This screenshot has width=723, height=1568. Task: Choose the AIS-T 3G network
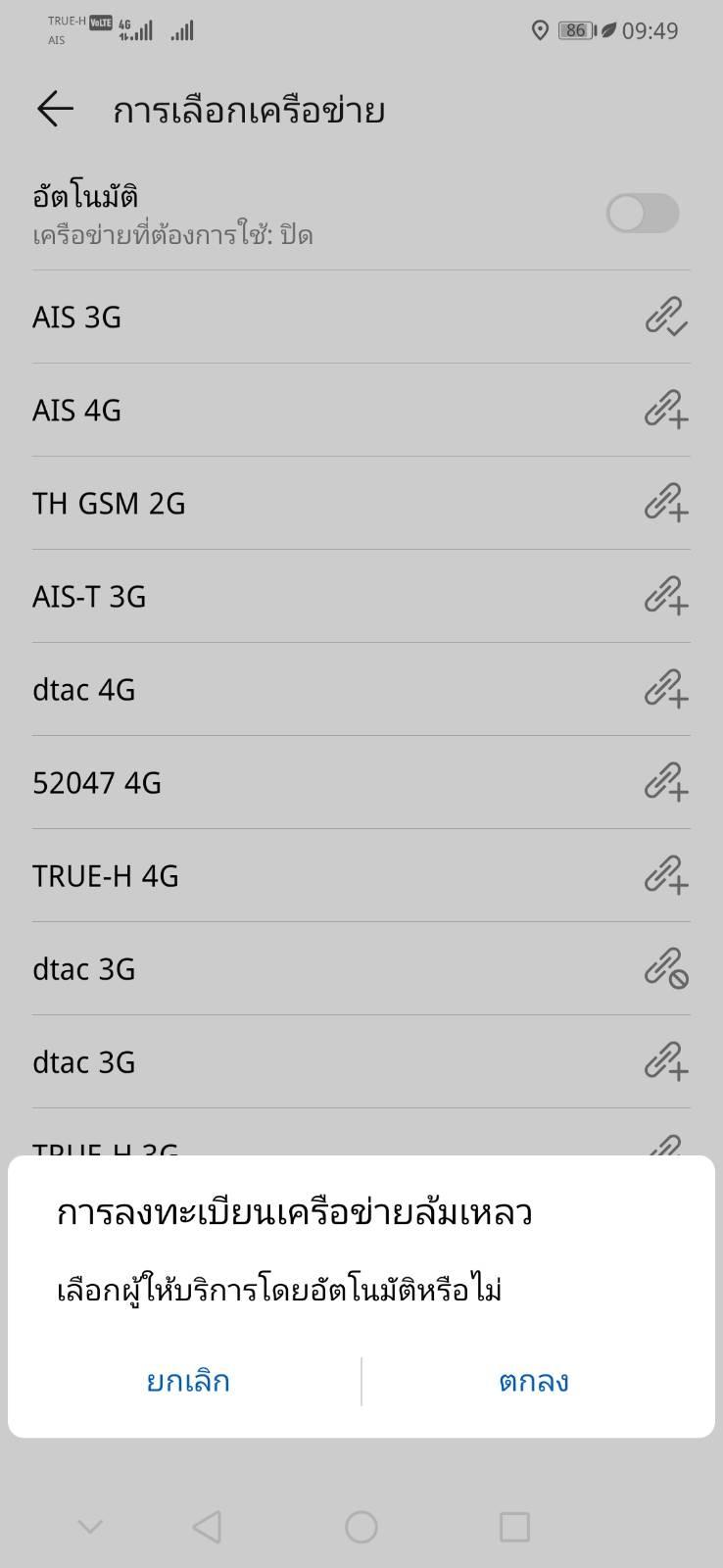pyautogui.click(x=361, y=596)
